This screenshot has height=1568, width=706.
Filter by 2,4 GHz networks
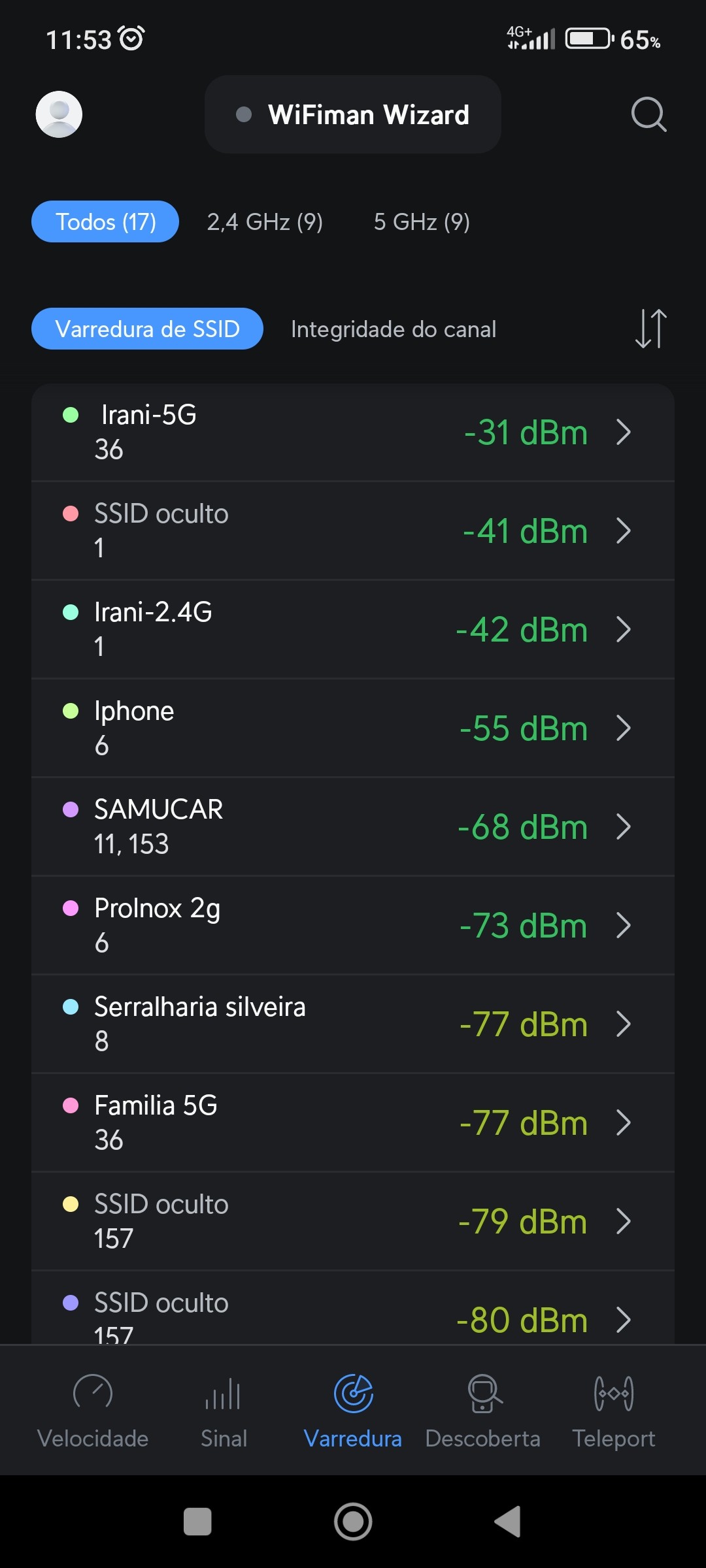(265, 222)
